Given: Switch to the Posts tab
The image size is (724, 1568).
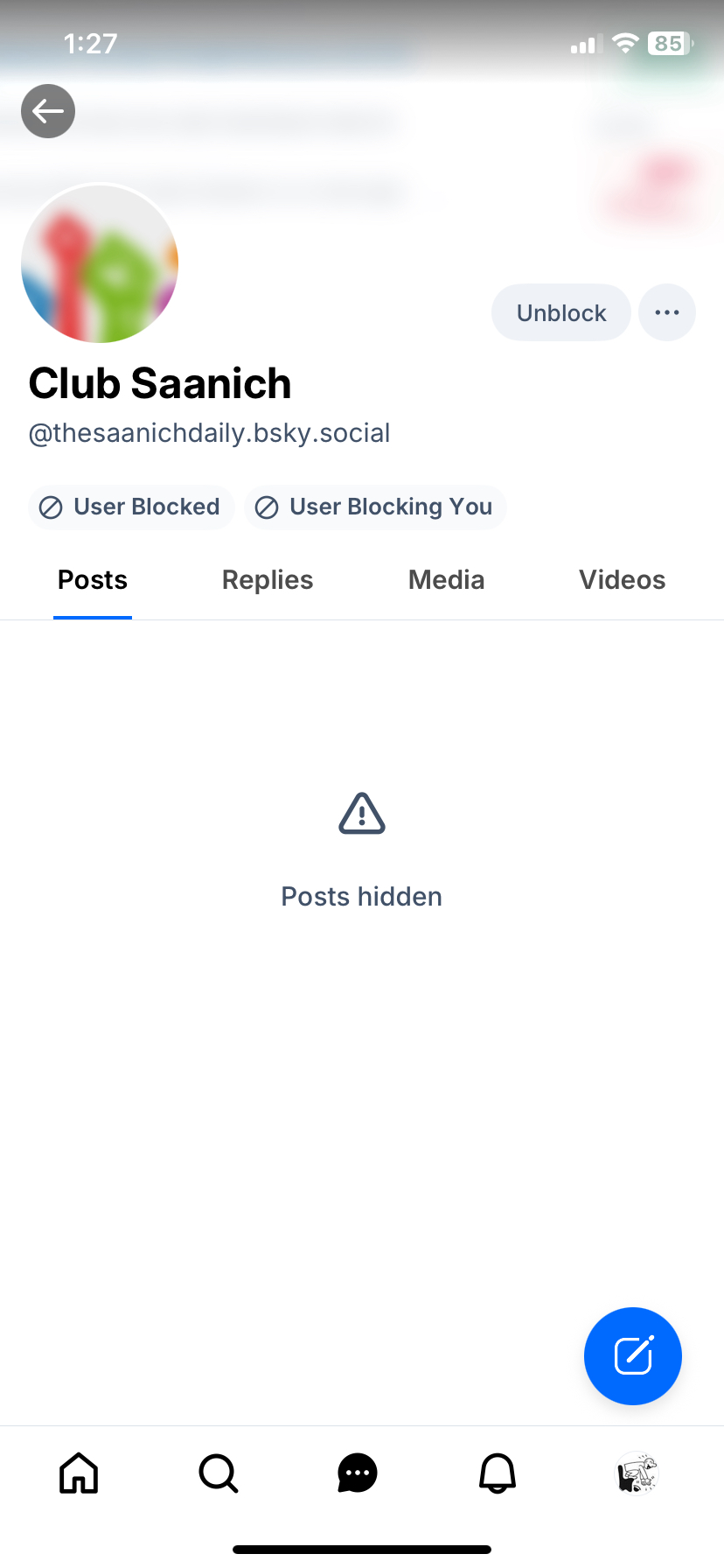Looking at the screenshot, I should [93, 580].
